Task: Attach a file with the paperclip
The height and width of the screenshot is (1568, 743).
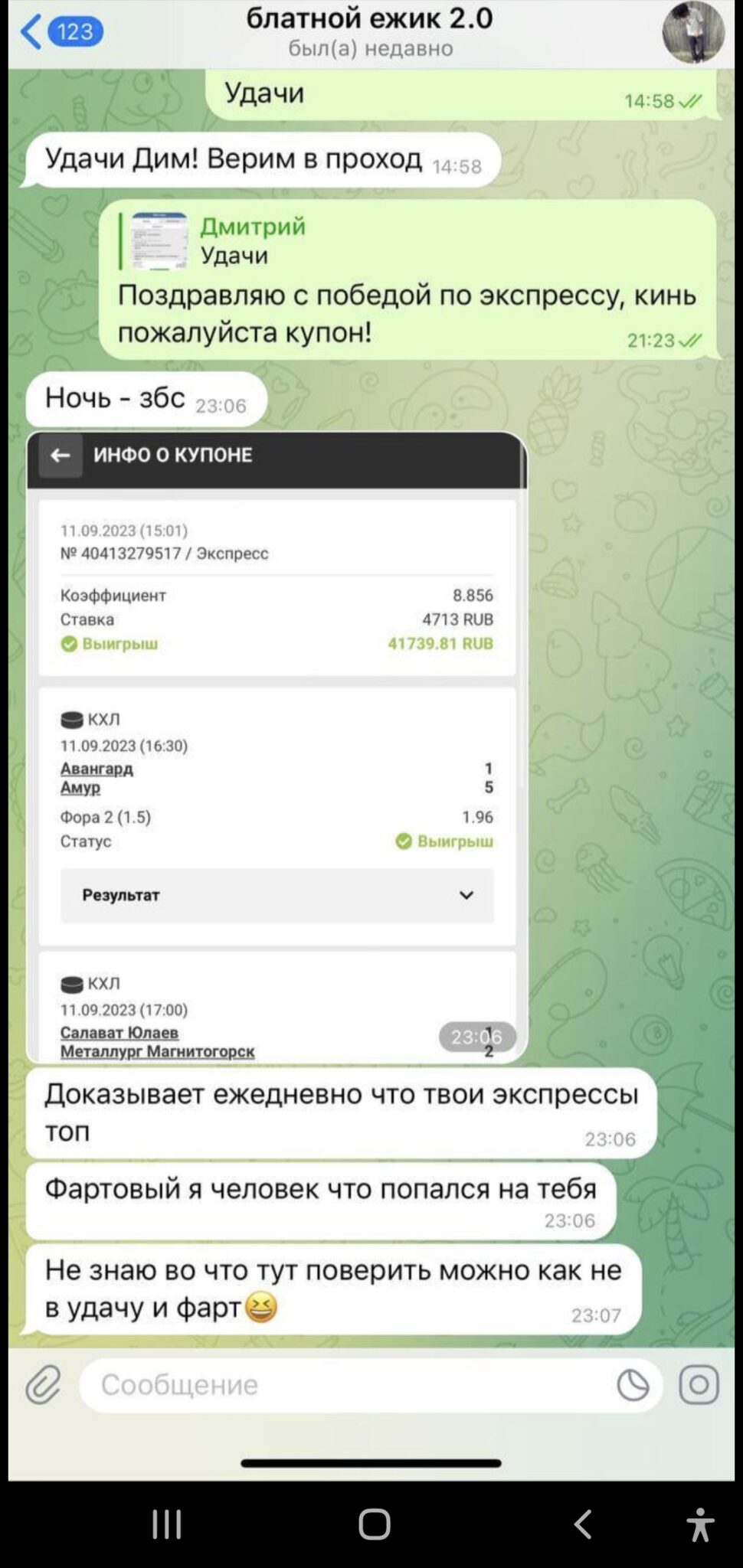Action: [43, 1385]
